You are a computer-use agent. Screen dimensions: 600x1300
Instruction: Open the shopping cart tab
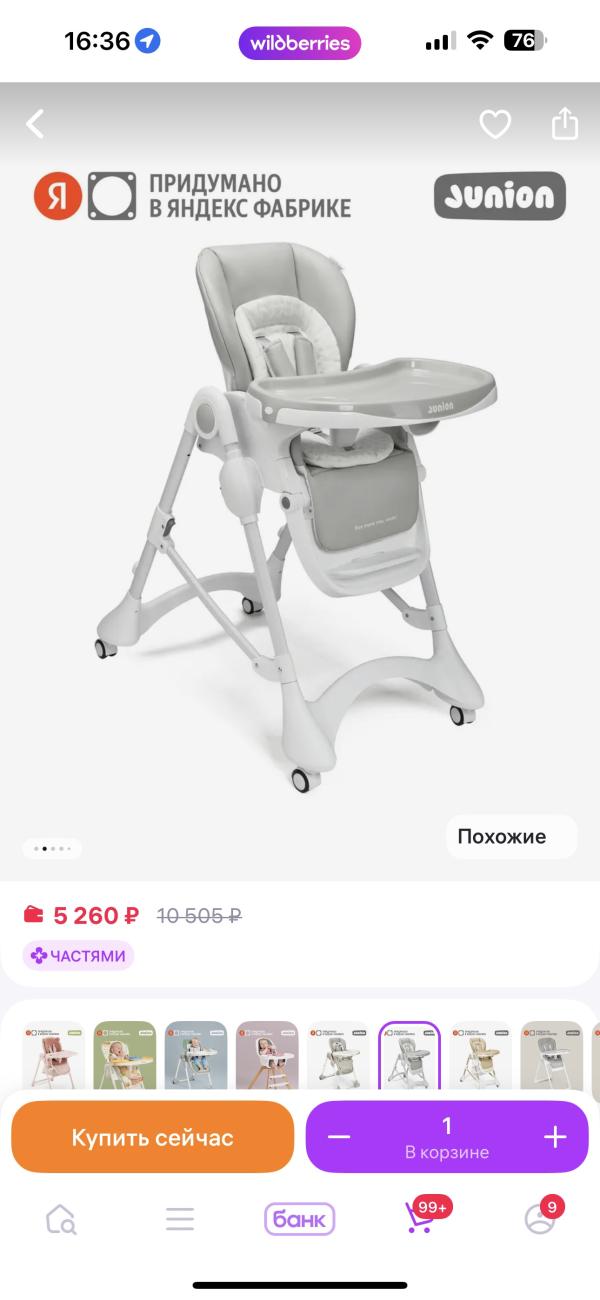(x=420, y=1219)
